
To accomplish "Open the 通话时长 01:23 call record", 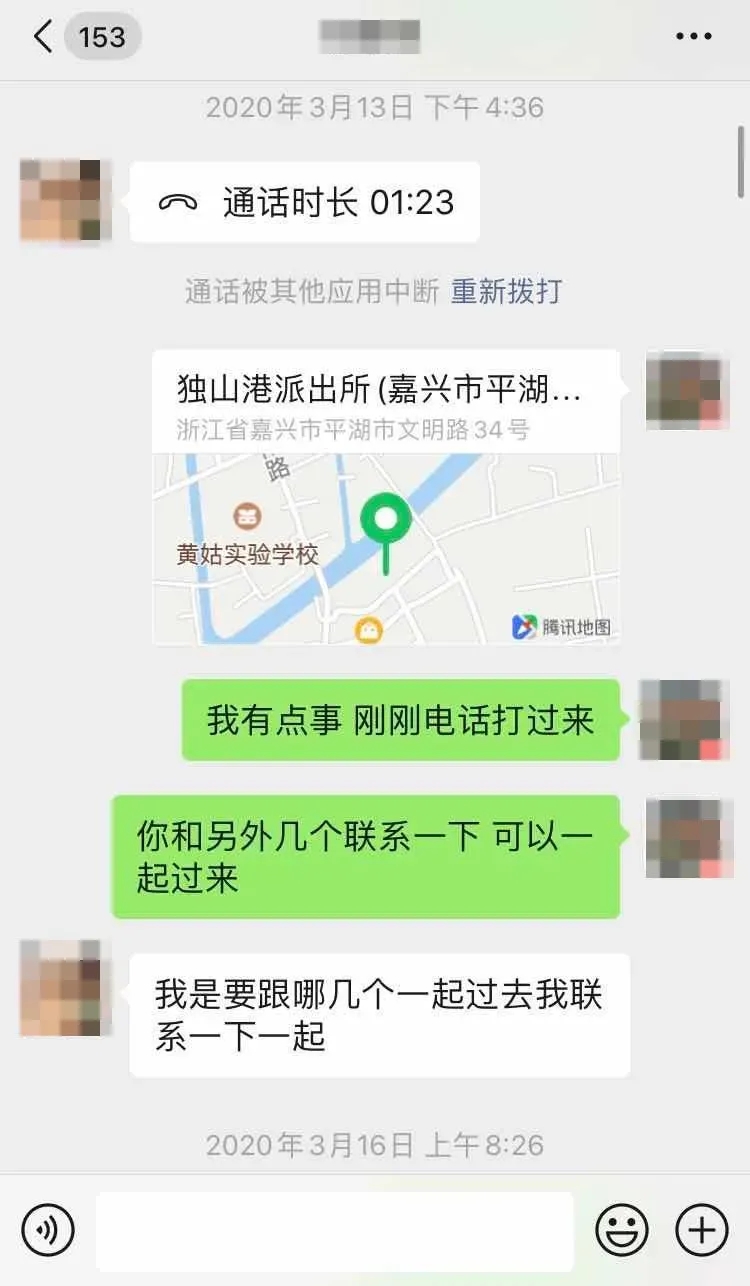I will (304, 203).
